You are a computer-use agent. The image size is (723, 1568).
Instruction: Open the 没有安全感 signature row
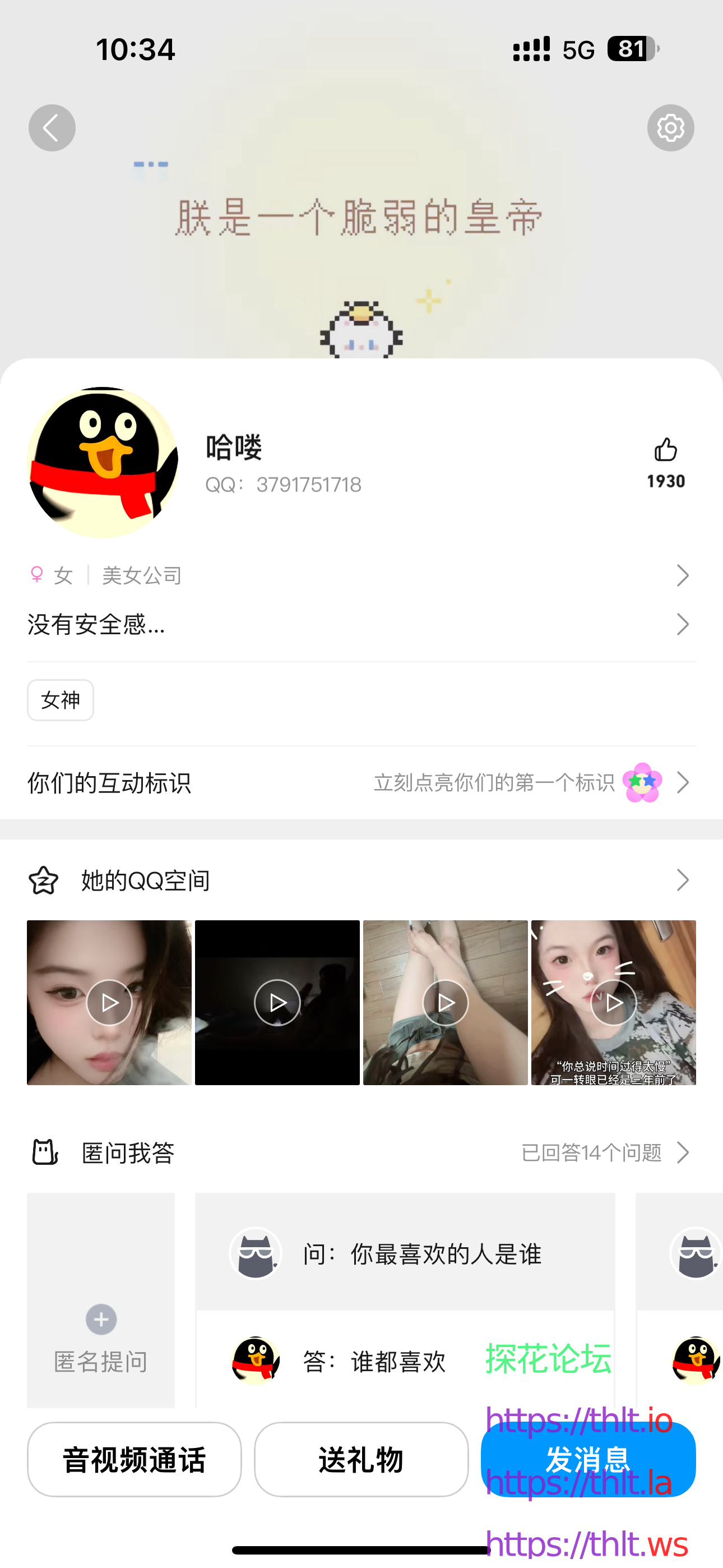360,625
